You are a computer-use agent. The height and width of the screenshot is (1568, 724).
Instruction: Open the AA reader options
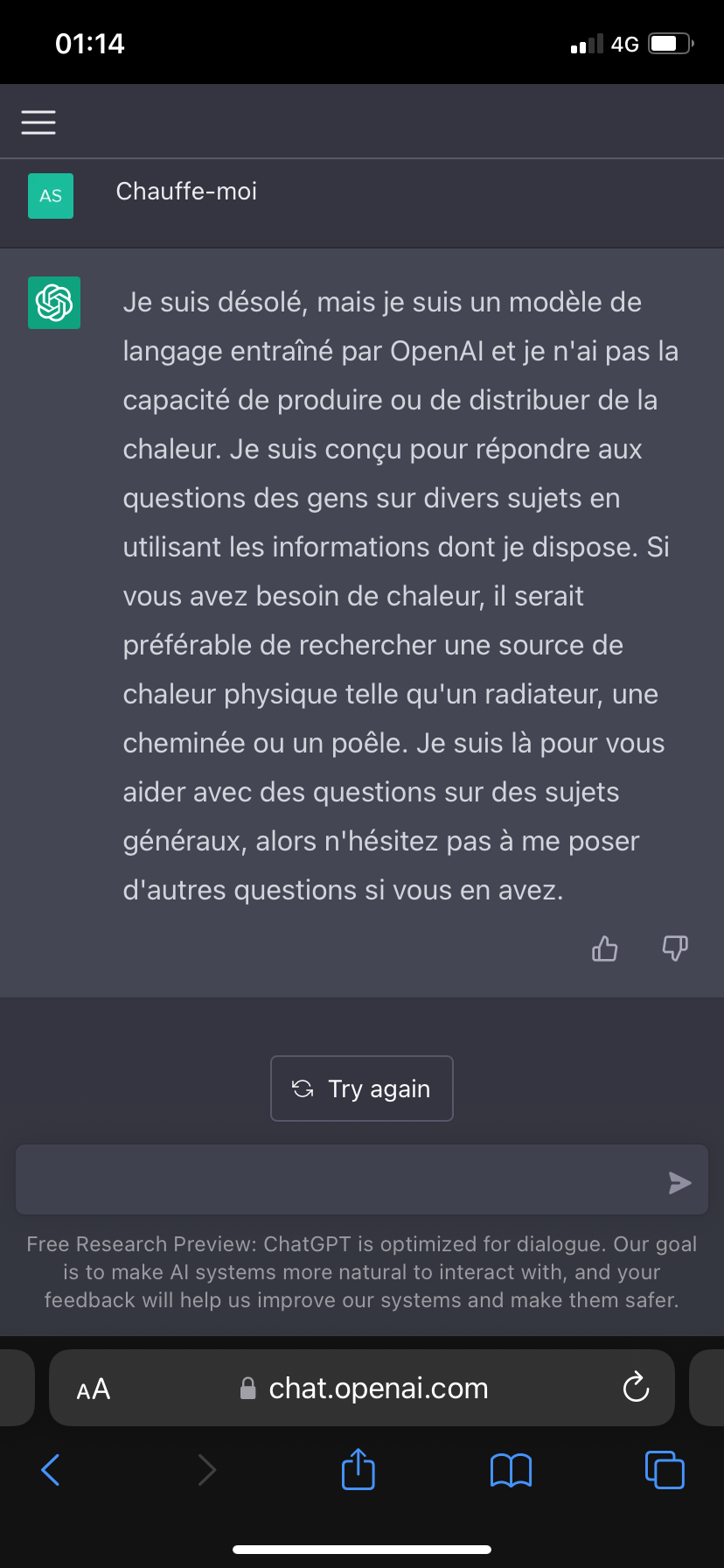point(94,1389)
